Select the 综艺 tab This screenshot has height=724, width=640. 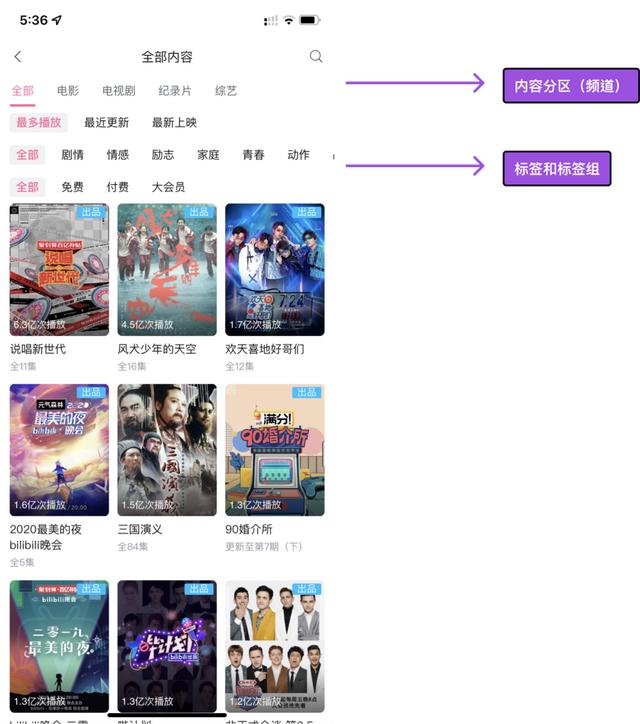pyautogui.click(x=226, y=91)
